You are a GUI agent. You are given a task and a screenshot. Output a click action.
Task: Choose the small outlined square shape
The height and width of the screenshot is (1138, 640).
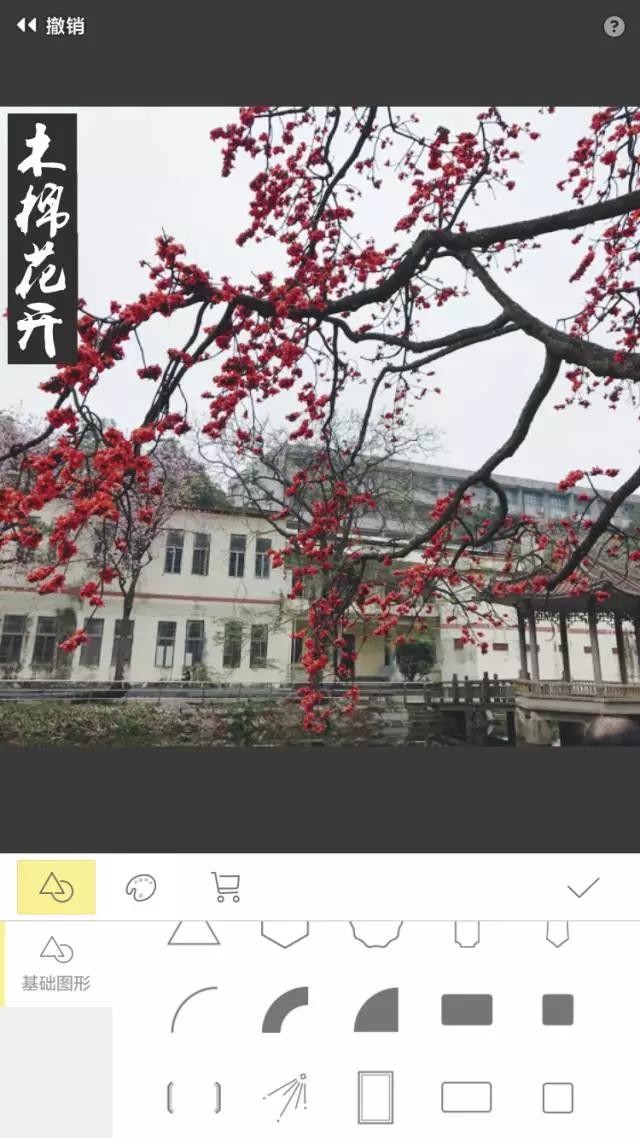[557, 1097]
